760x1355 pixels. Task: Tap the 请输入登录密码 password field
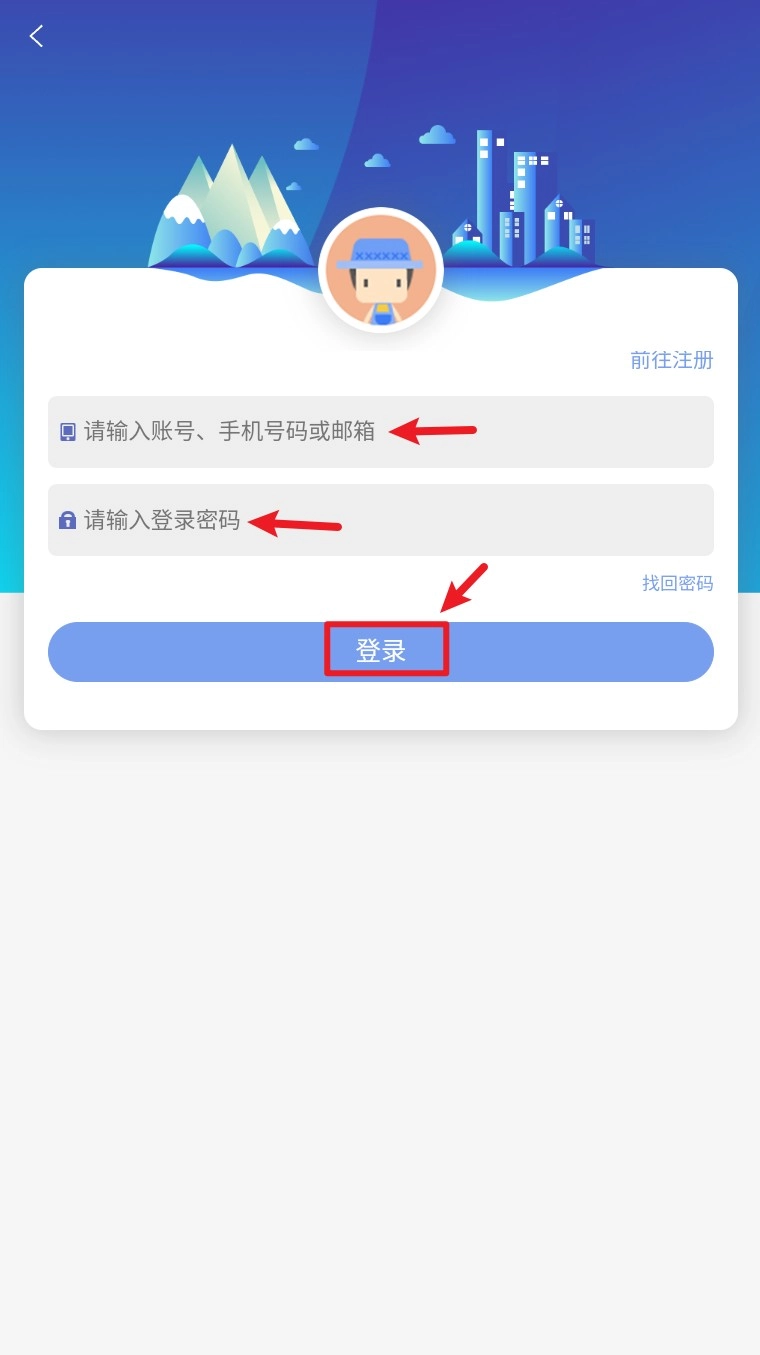[380, 520]
